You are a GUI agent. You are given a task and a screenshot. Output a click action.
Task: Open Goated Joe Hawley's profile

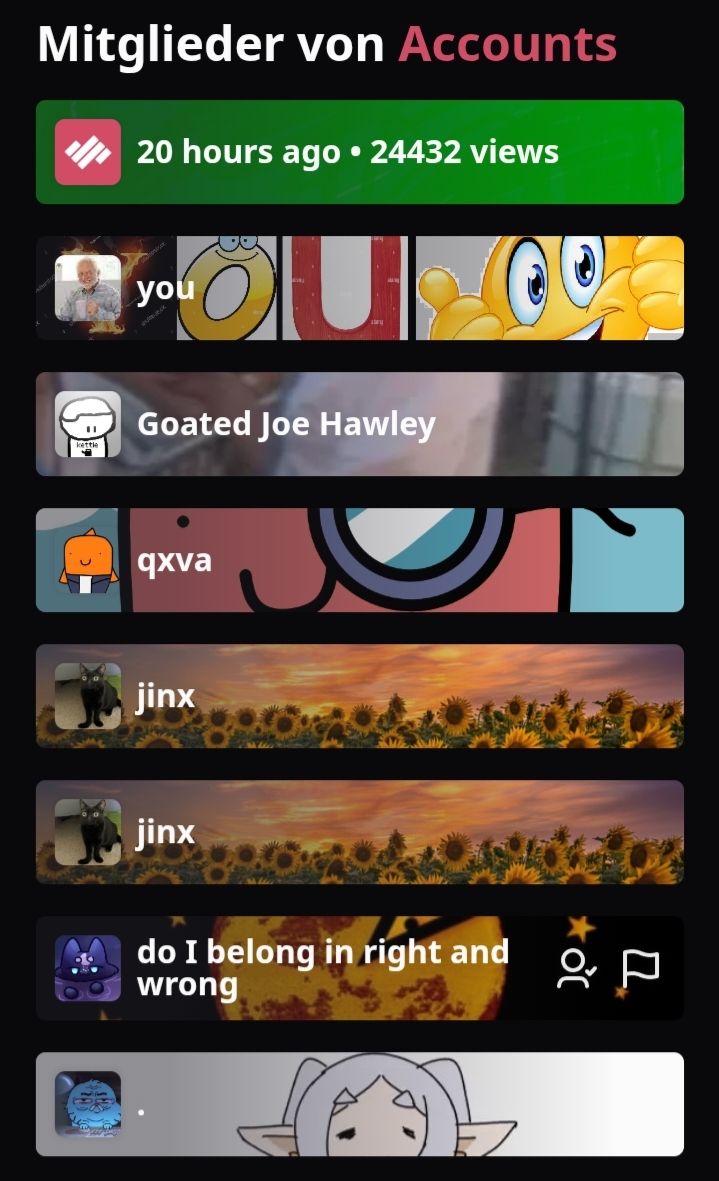pyautogui.click(x=286, y=424)
